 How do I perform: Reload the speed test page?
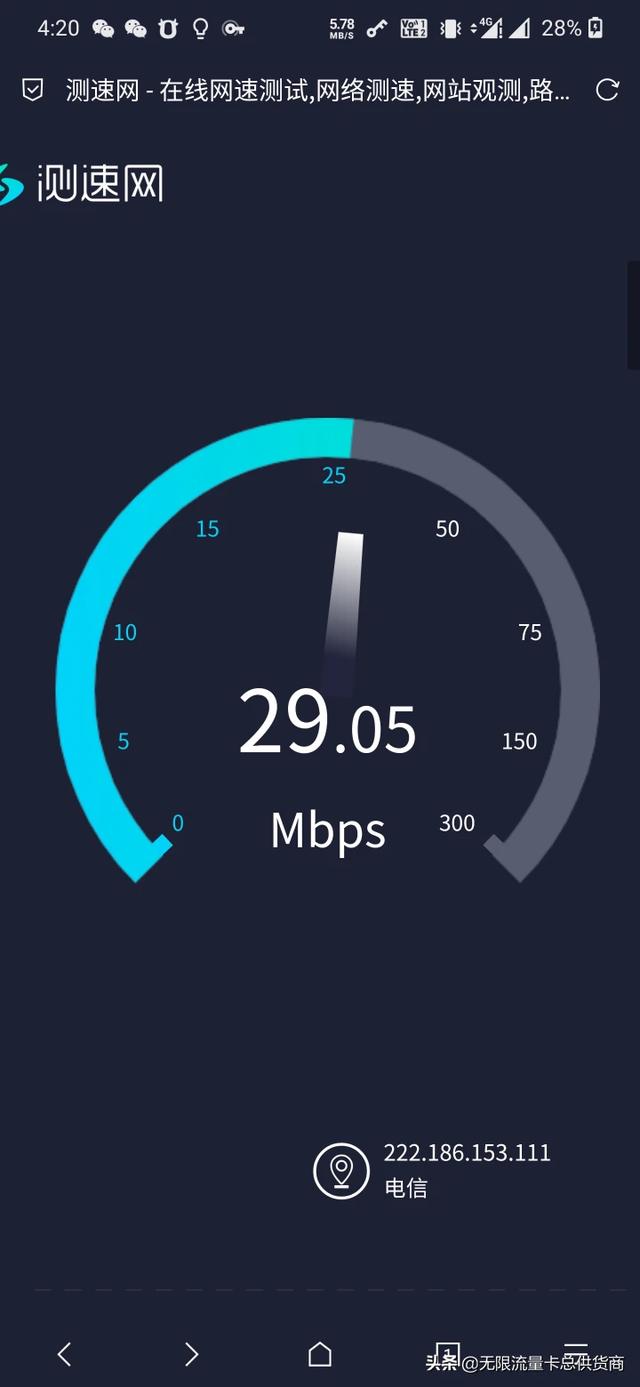607,91
